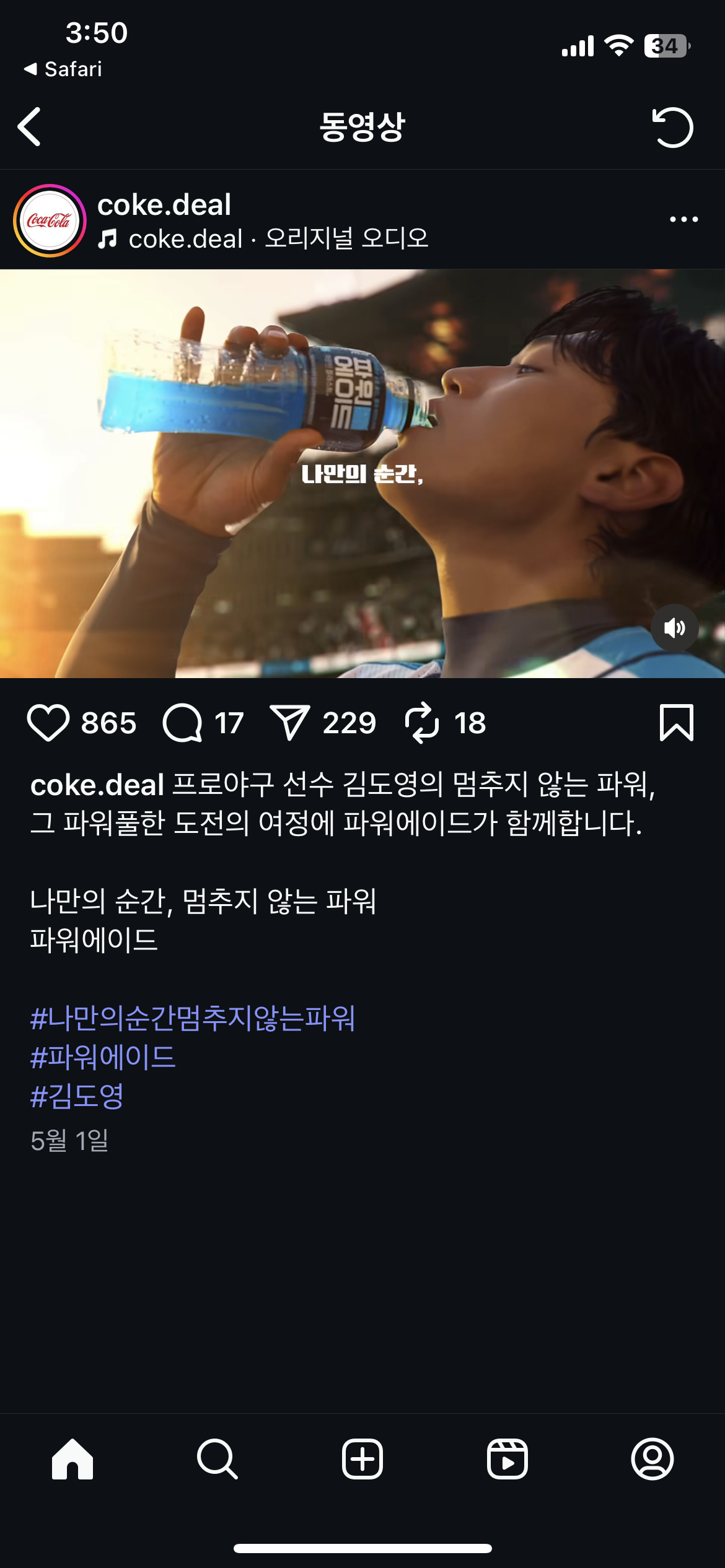This screenshot has height=1568, width=725.
Task: Switch to the Home tab
Action: (x=72, y=1459)
